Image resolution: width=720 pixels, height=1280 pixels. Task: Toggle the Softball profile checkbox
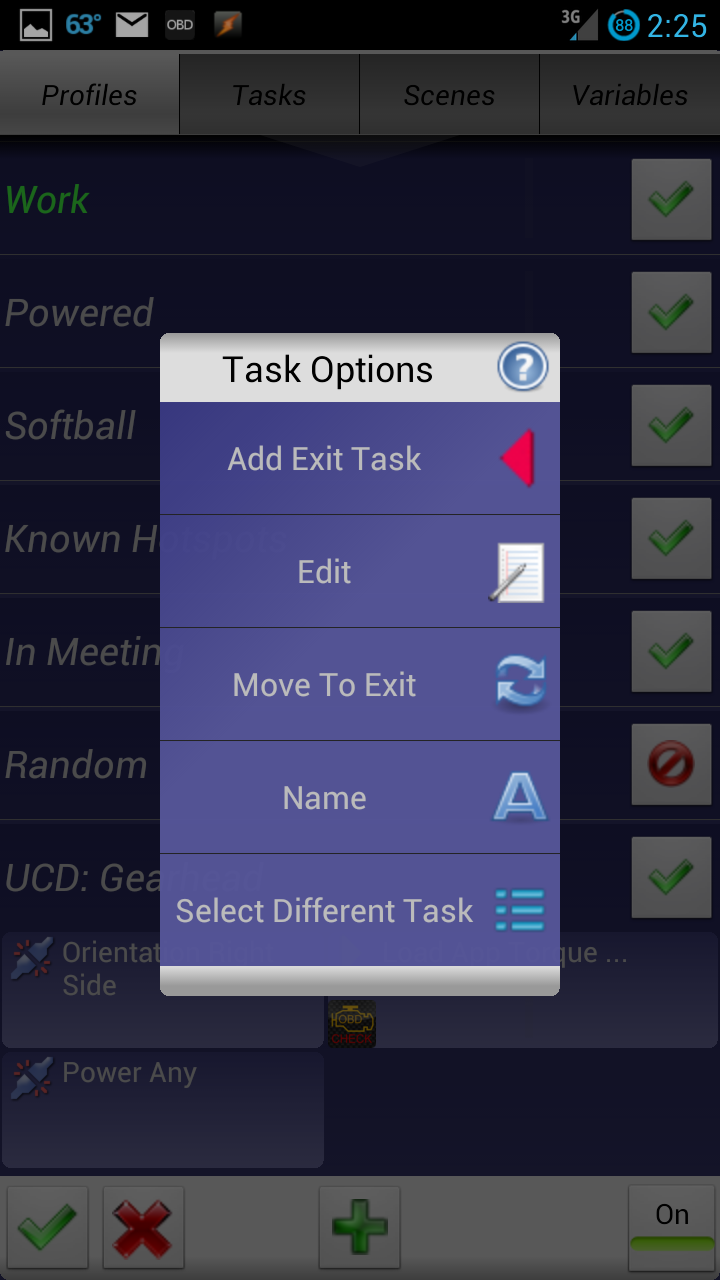671,425
